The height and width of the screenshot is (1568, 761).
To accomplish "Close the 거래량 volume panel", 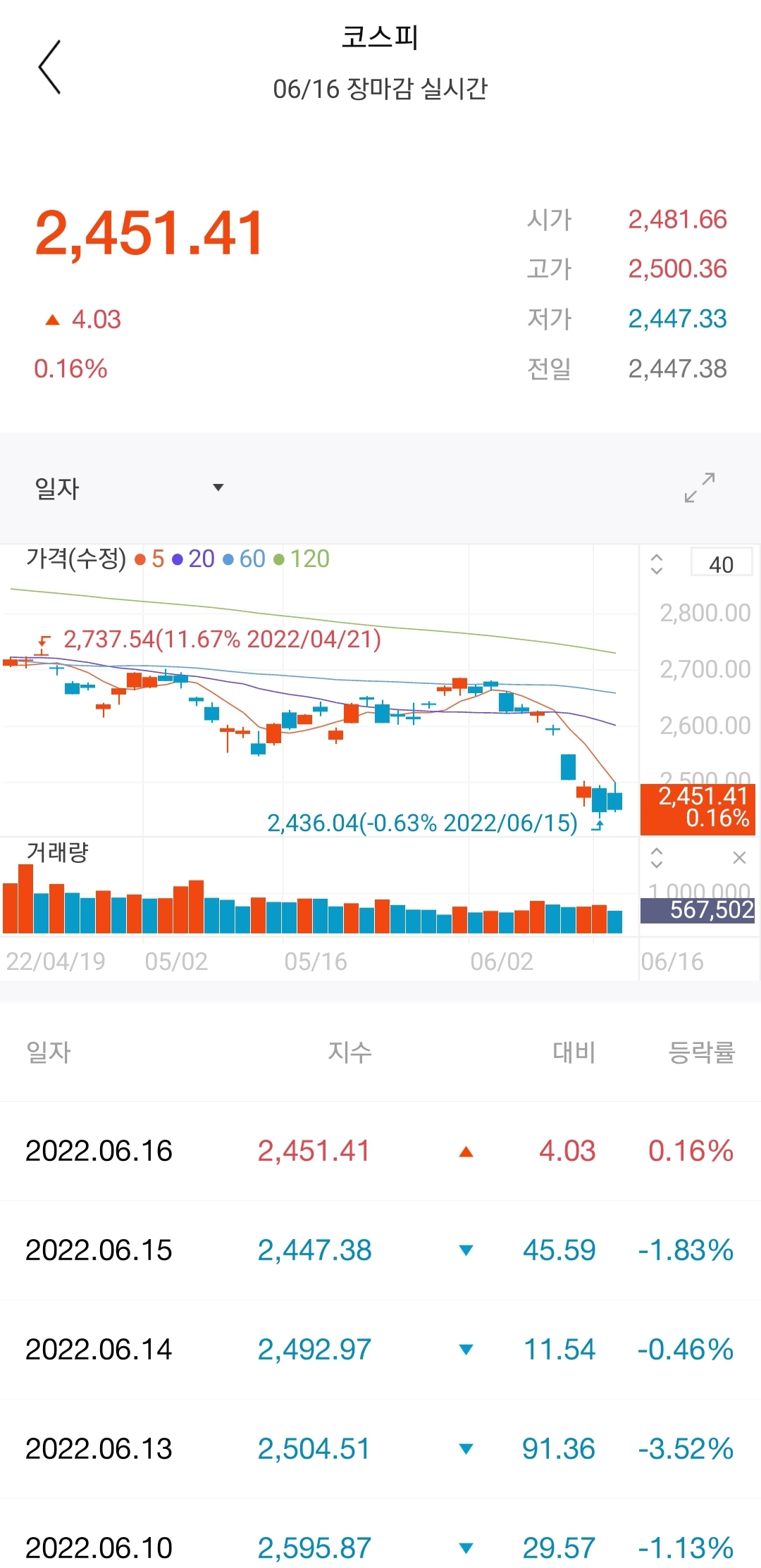I will click(x=739, y=857).
